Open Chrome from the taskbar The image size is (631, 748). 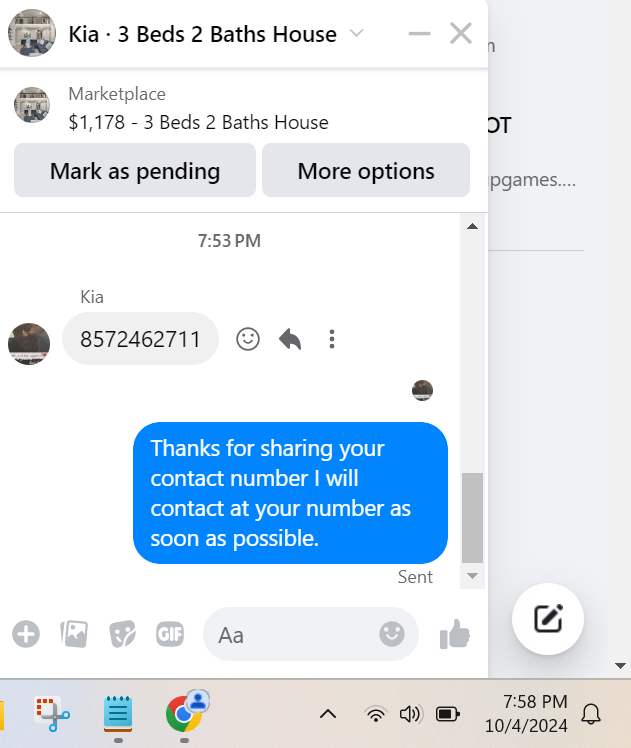[x=185, y=714]
